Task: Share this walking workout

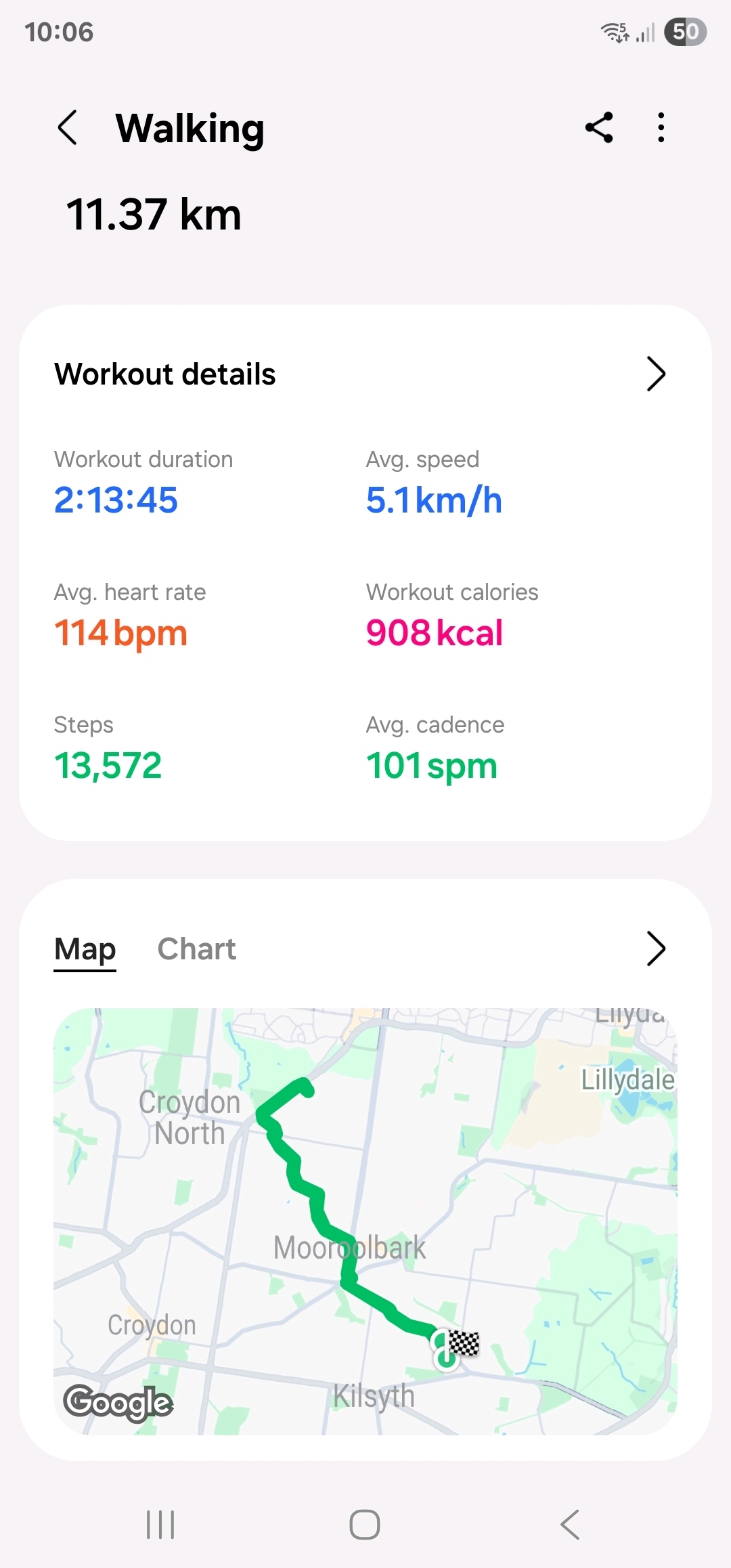Action: coord(599,127)
